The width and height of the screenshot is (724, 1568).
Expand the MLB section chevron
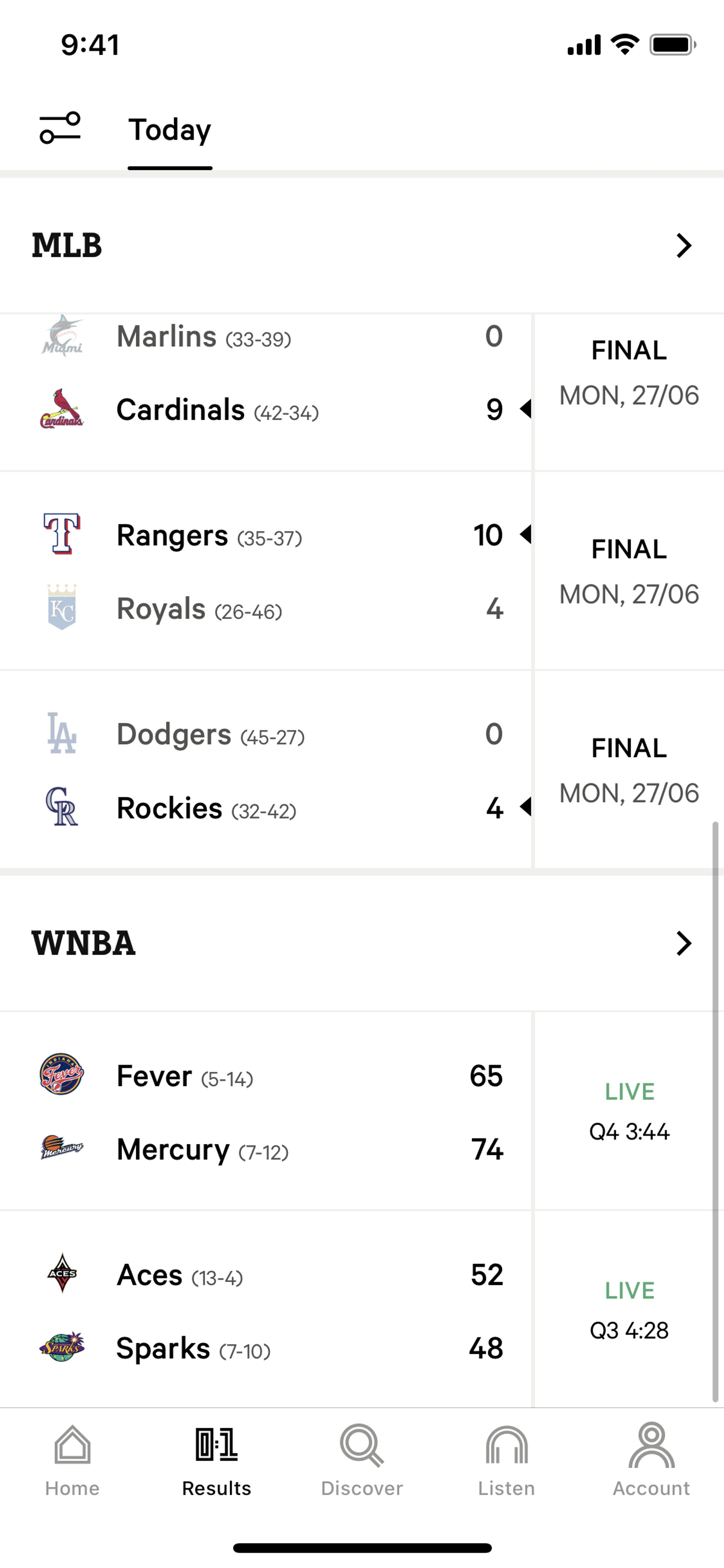click(684, 245)
